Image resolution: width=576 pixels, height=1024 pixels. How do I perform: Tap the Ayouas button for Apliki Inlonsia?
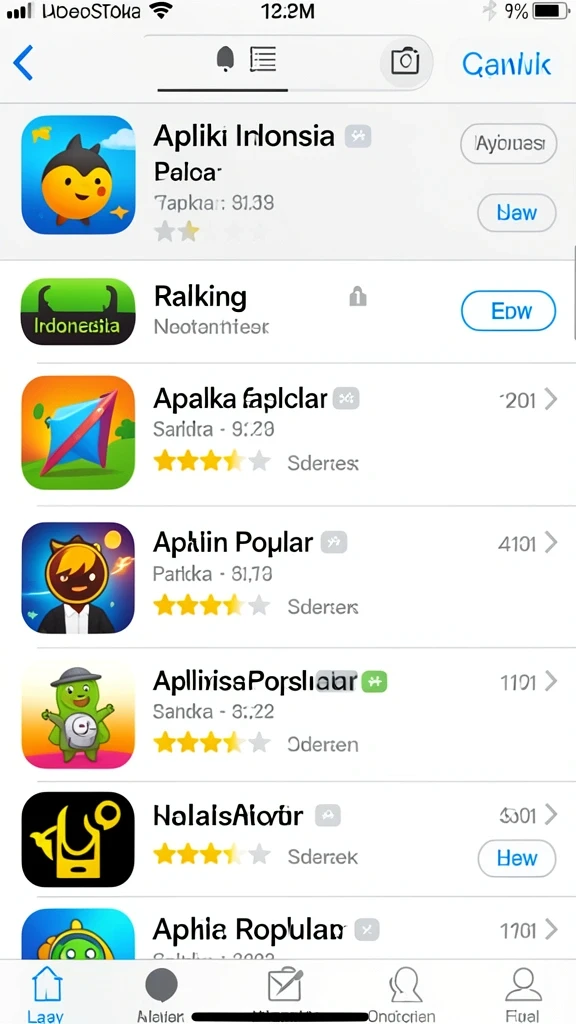[509, 144]
